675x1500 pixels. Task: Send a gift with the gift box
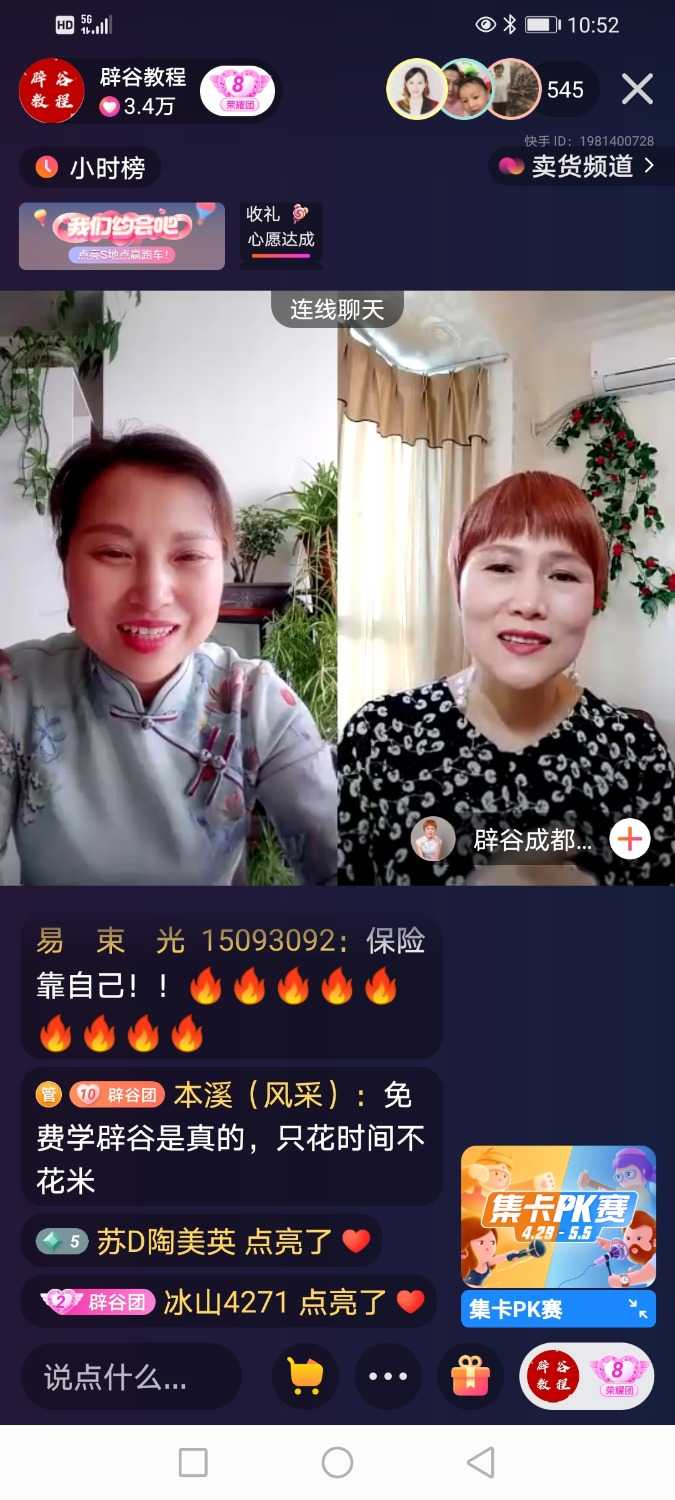[471, 1377]
